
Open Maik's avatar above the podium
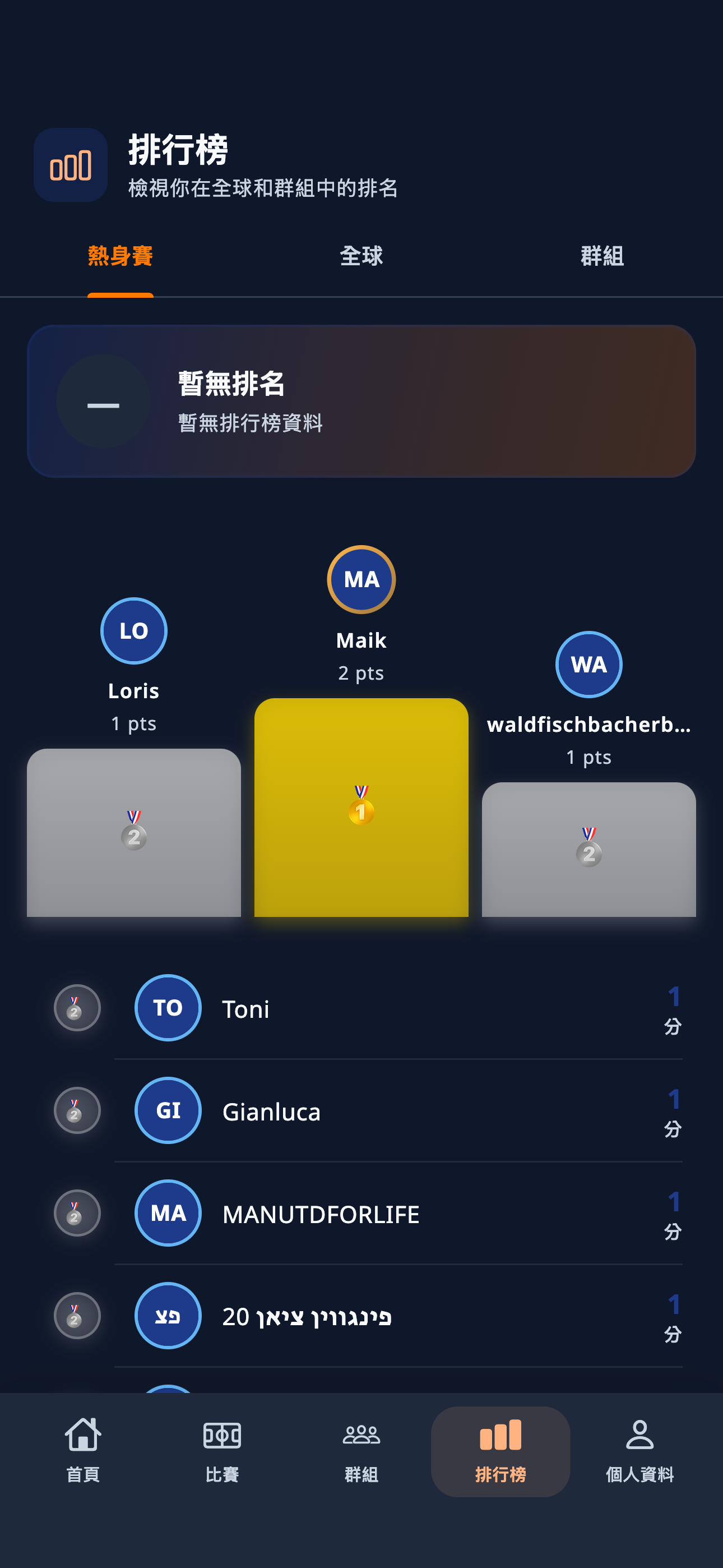[360, 579]
